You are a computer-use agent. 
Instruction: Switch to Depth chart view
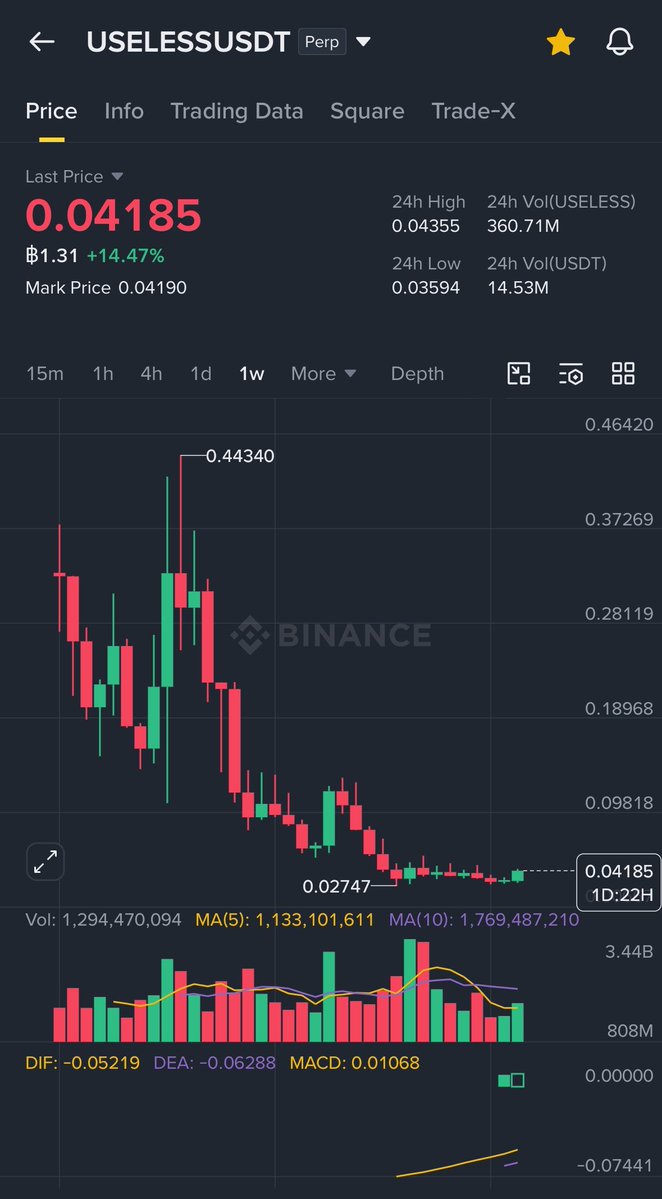click(417, 373)
